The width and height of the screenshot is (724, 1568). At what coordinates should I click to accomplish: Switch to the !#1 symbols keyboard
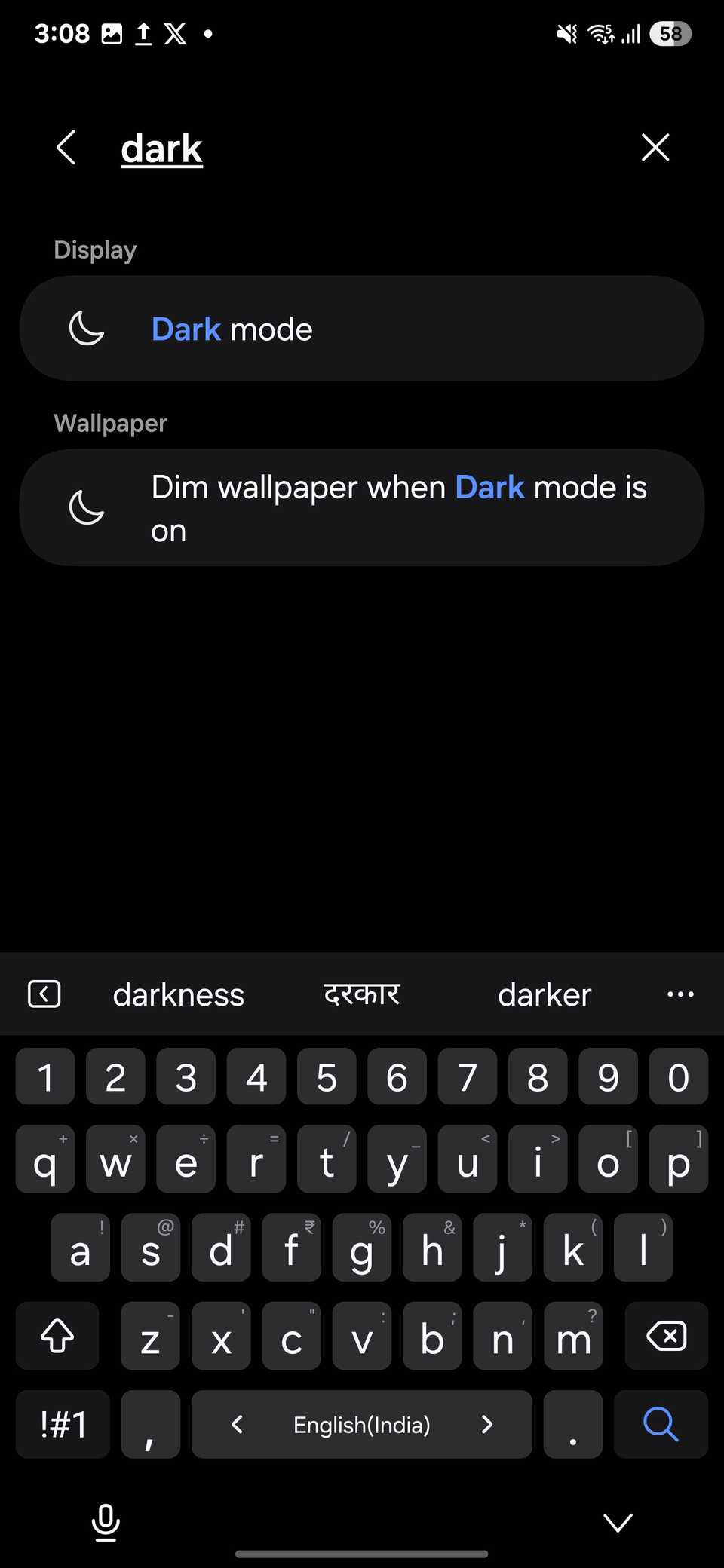(63, 1424)
